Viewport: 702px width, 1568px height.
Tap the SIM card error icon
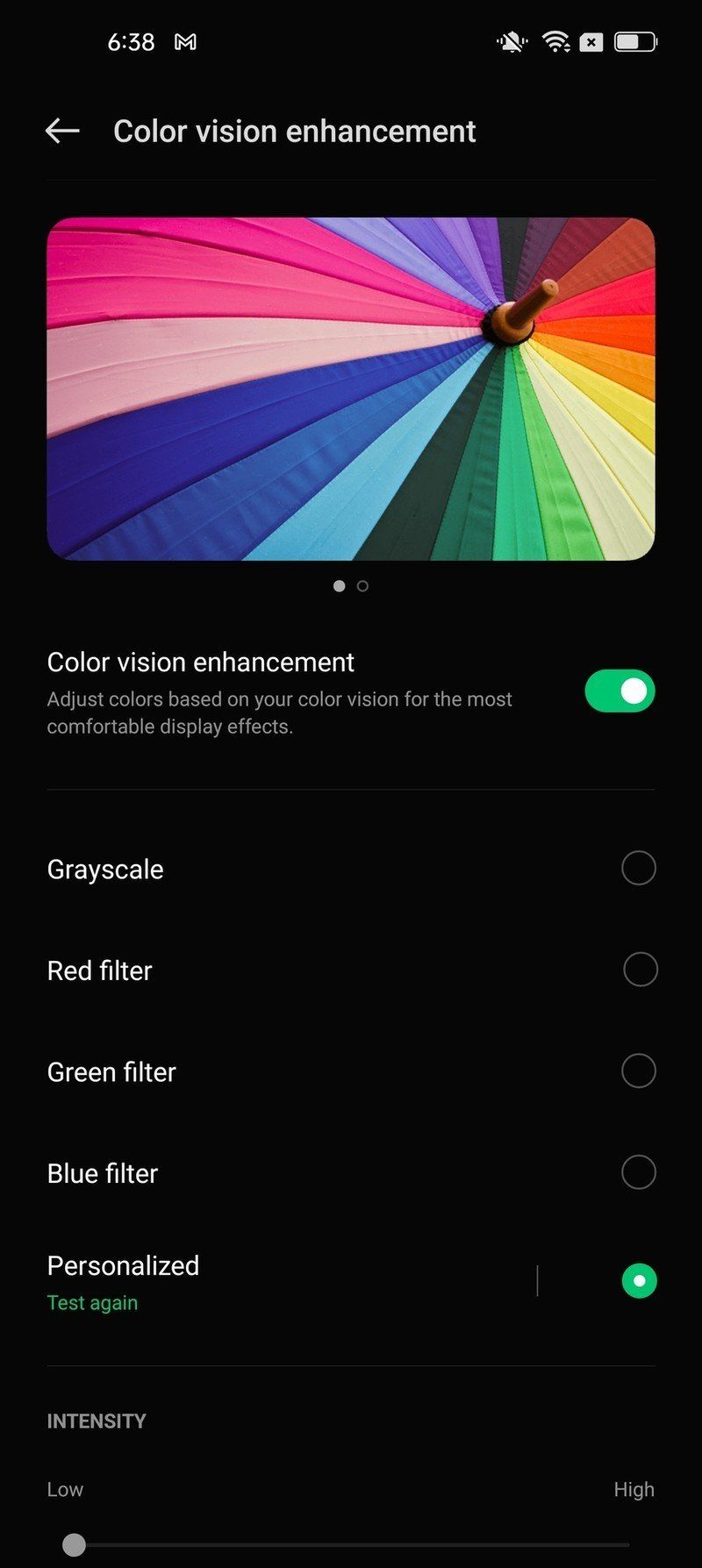(x=593, y=41)
